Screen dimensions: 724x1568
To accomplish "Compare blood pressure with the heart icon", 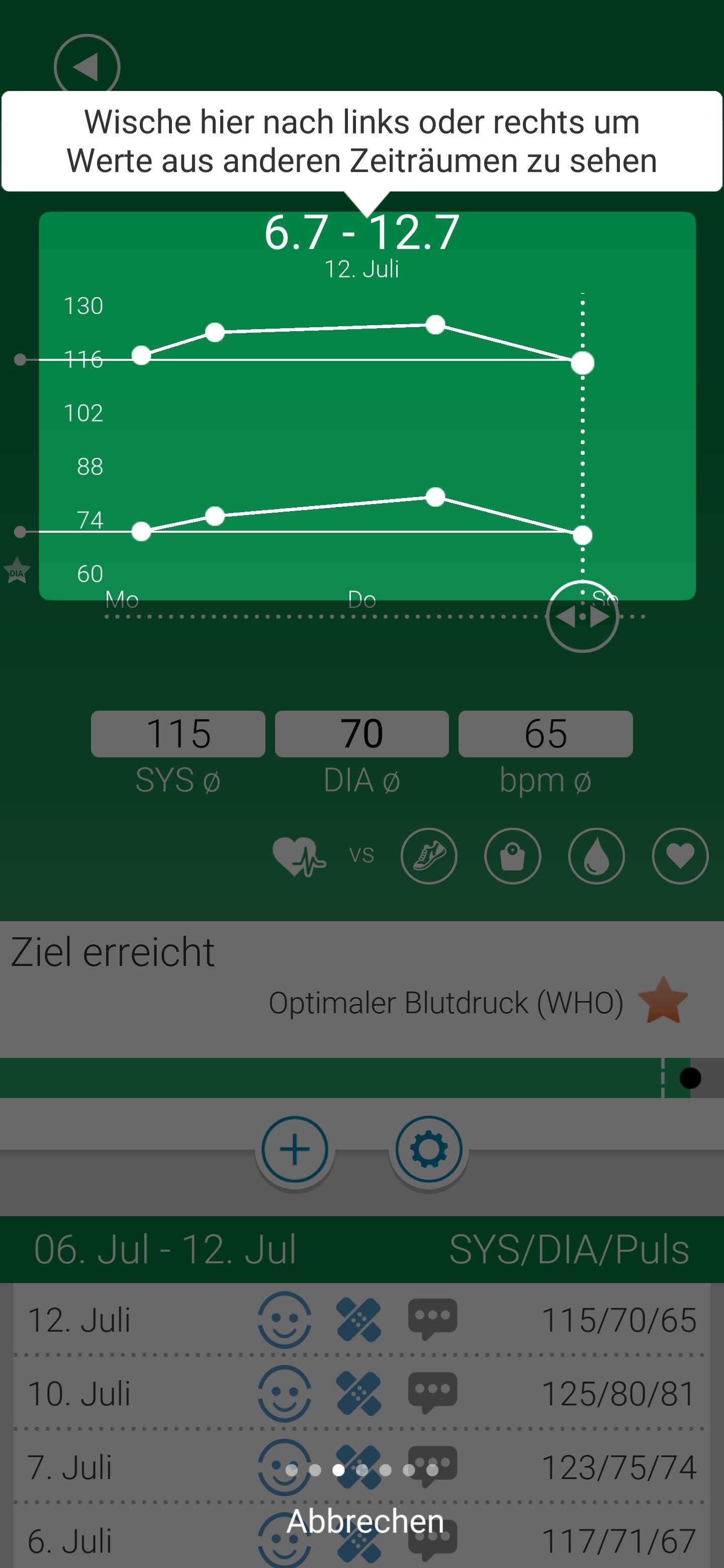I will (x=680, y=855).
